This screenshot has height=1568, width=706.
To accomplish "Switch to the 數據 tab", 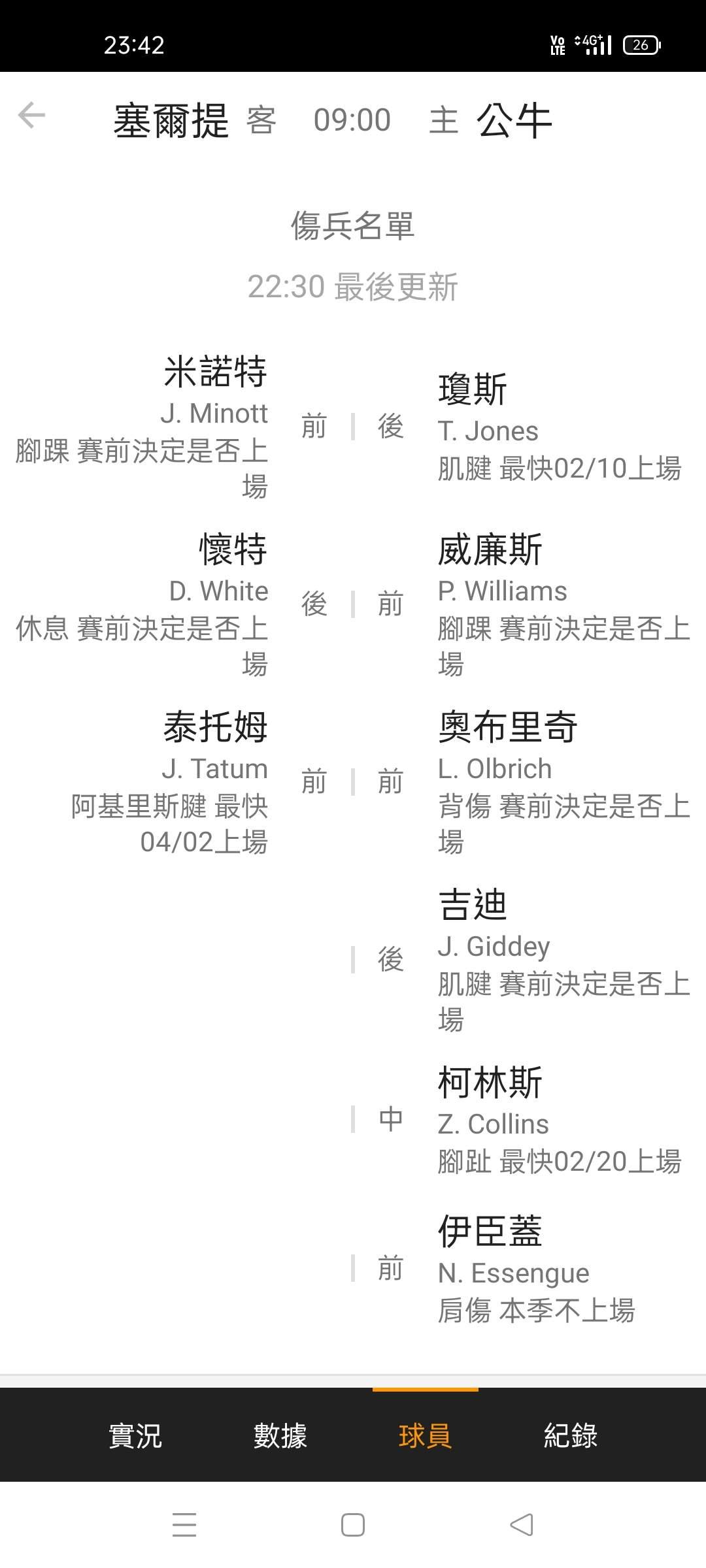I will click(280, 1435).
